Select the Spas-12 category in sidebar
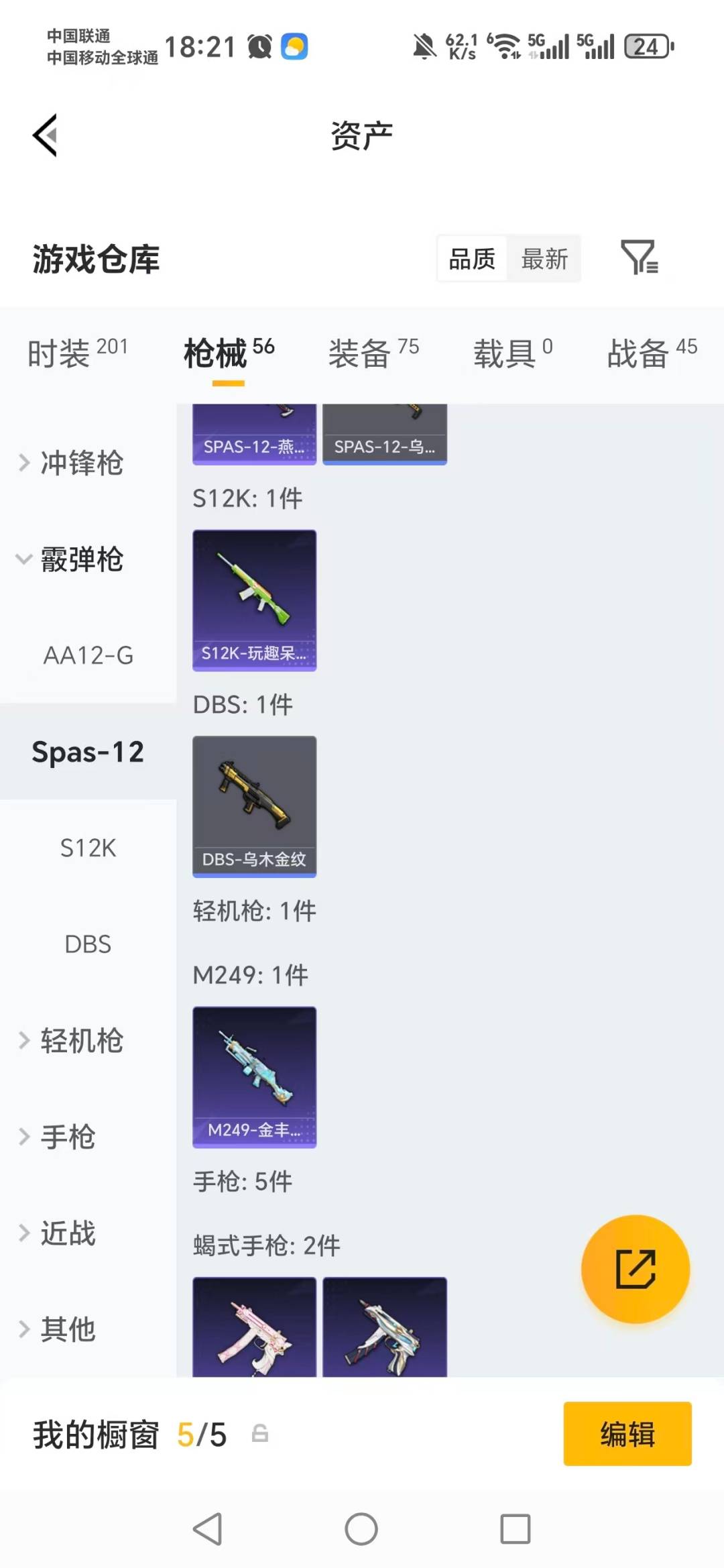This screenshot has height=1568, width=724. tap(88, 752)
